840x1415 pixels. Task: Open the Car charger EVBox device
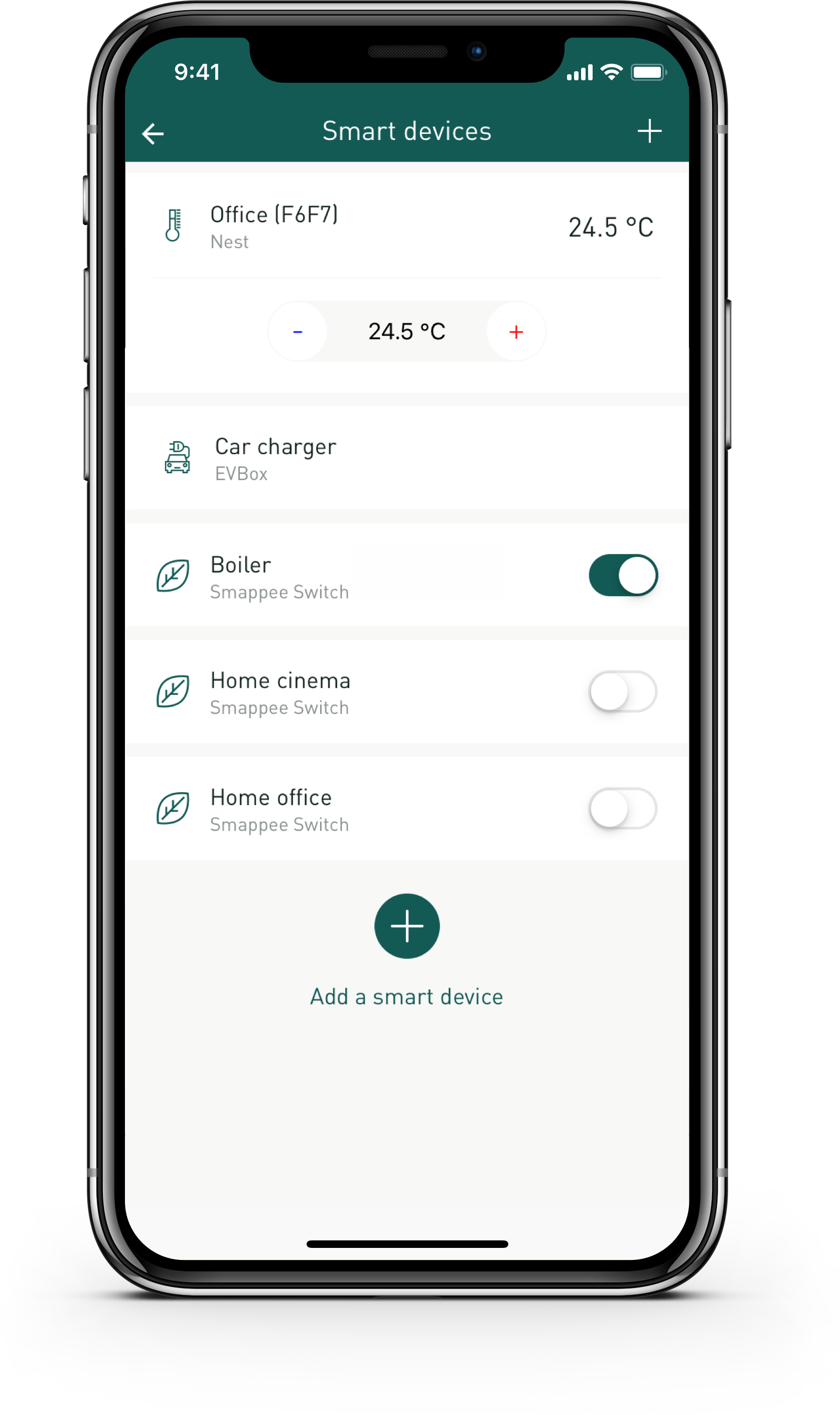tap(407, 458)
